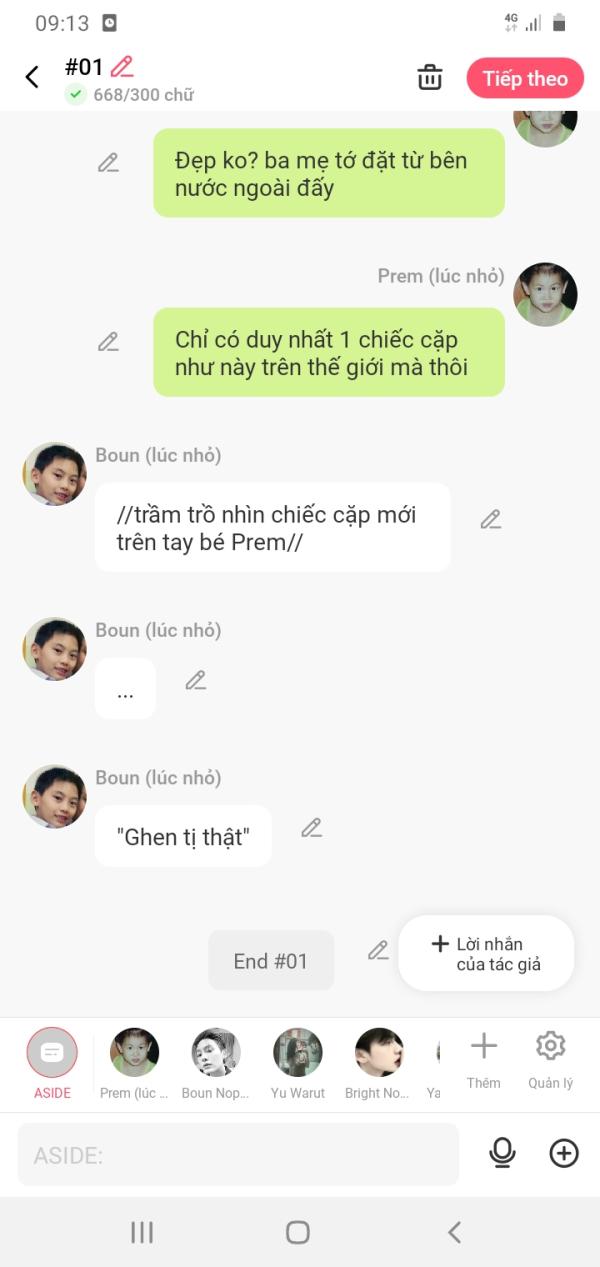Tap the Tiếp theo button
Image resolution: width=600 pixels, height=1267 pixels.
coord(525,78)
